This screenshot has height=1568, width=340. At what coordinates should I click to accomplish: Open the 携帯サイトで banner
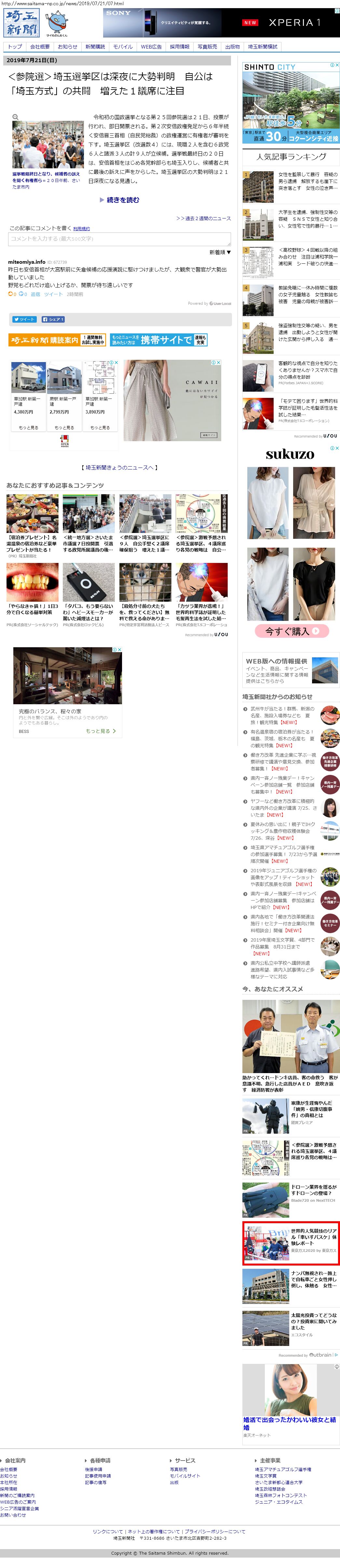[x=159, y=340]
